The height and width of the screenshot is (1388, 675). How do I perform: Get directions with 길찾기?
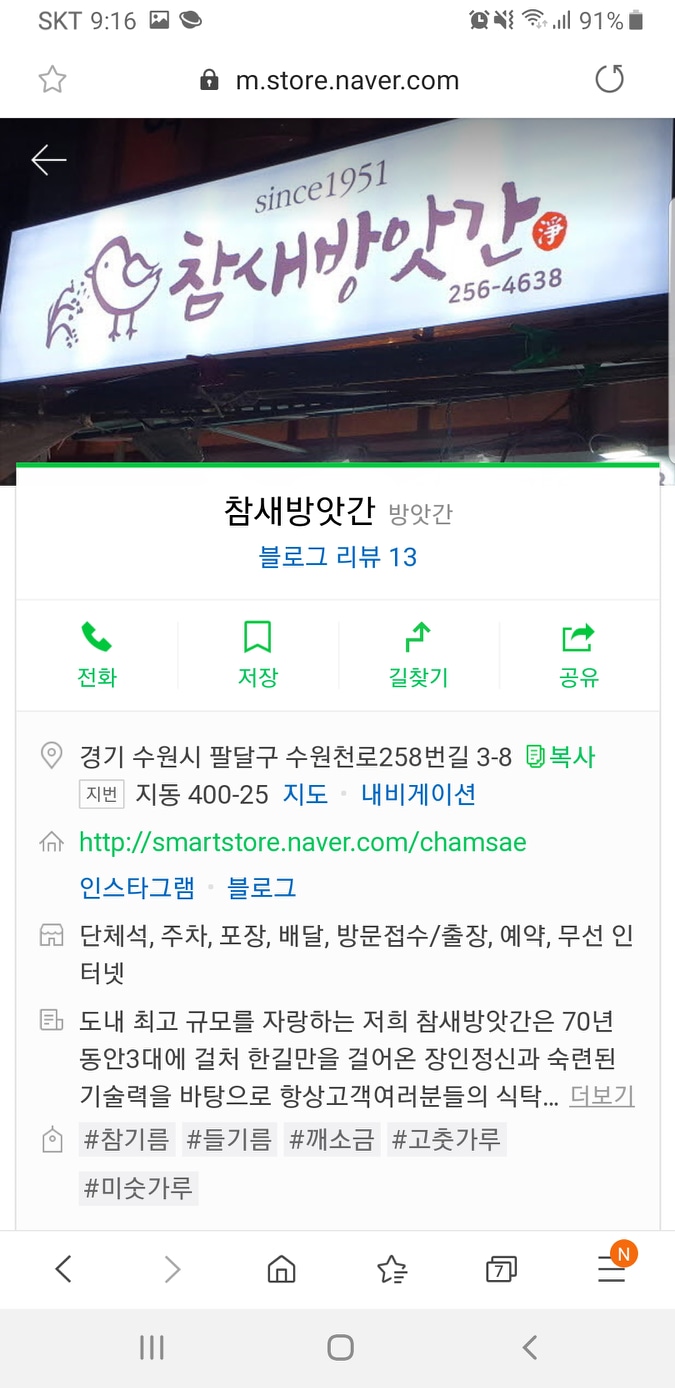coord(418,655)
